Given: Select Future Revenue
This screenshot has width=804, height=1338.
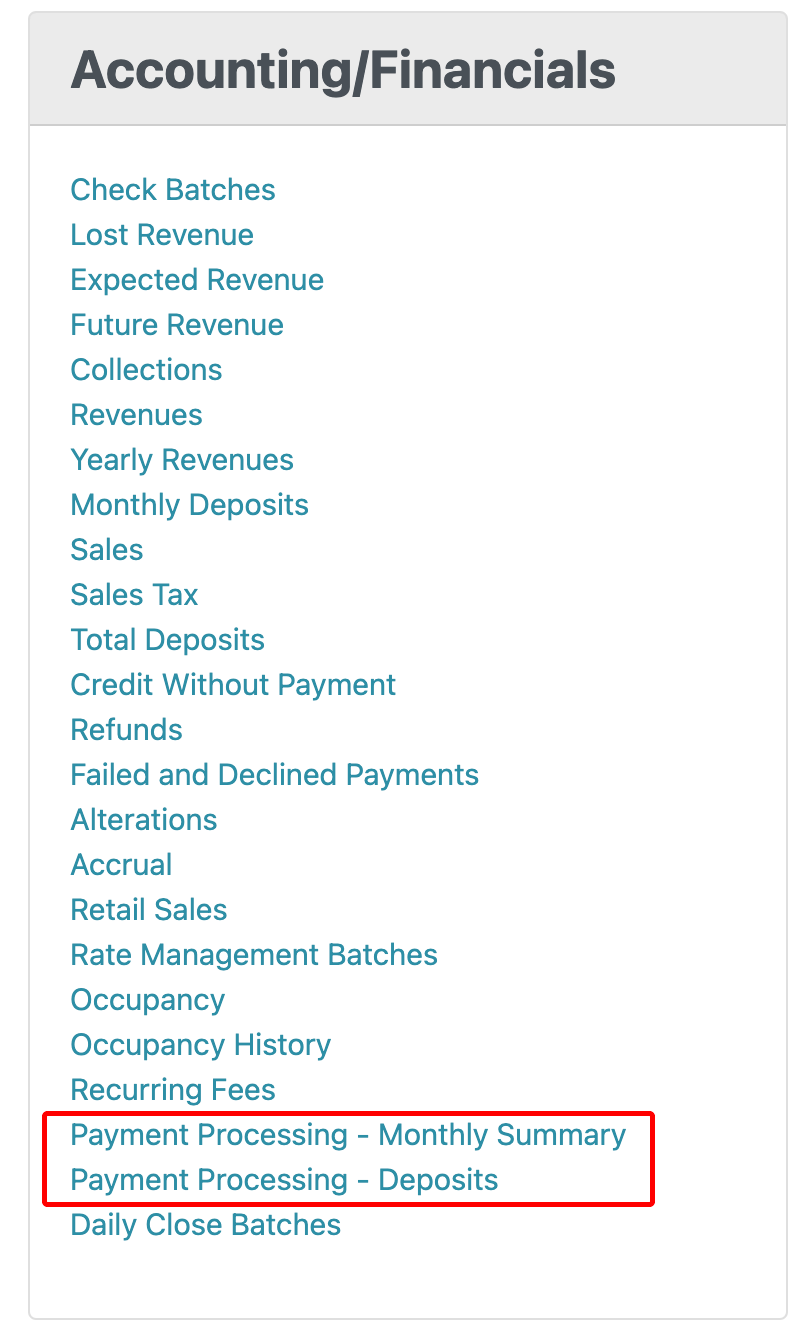Looking at the screenshot, I should click(x=177, y=325).
